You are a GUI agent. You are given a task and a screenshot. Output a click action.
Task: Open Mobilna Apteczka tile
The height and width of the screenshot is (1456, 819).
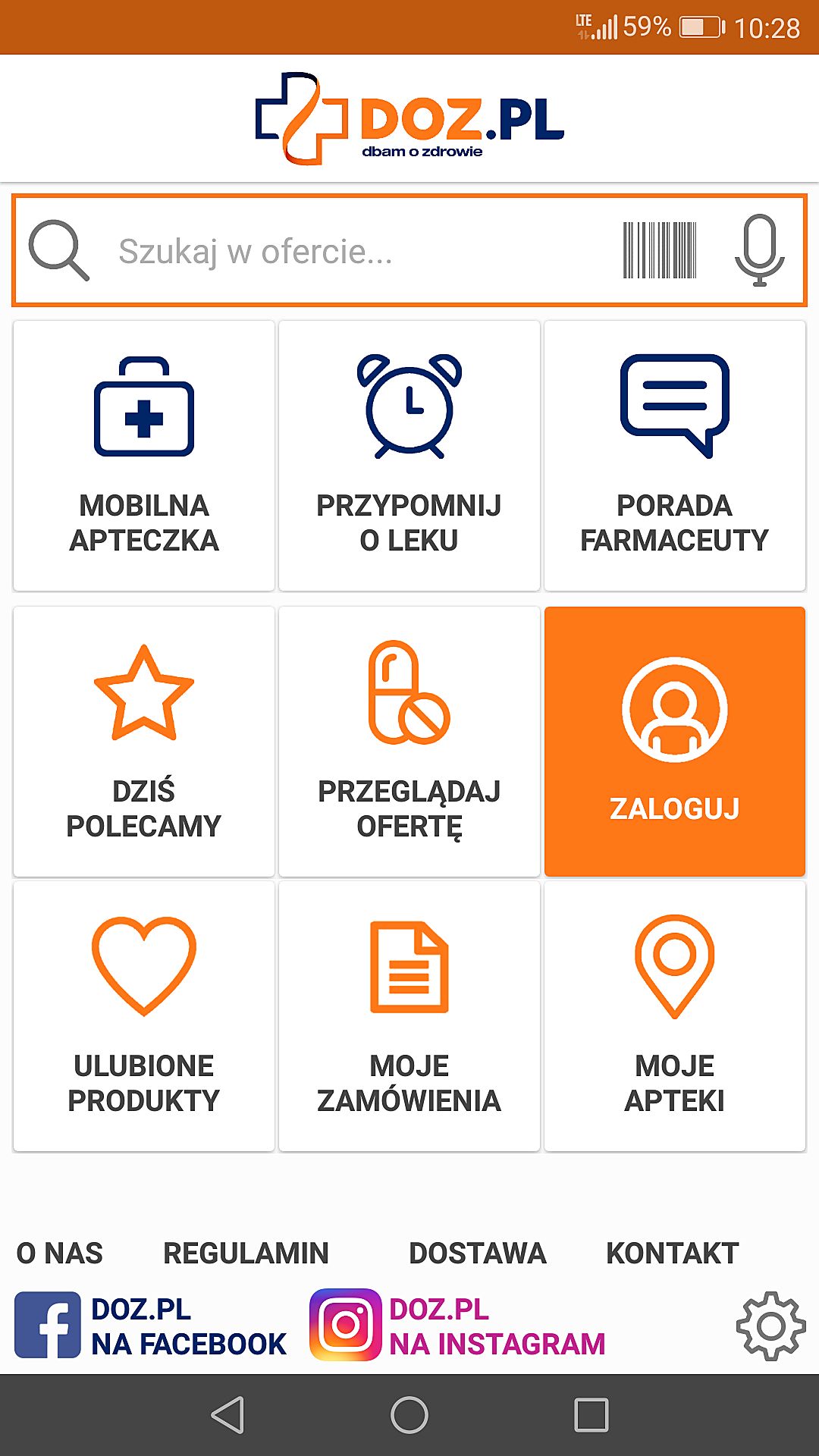tap(144, 456)
